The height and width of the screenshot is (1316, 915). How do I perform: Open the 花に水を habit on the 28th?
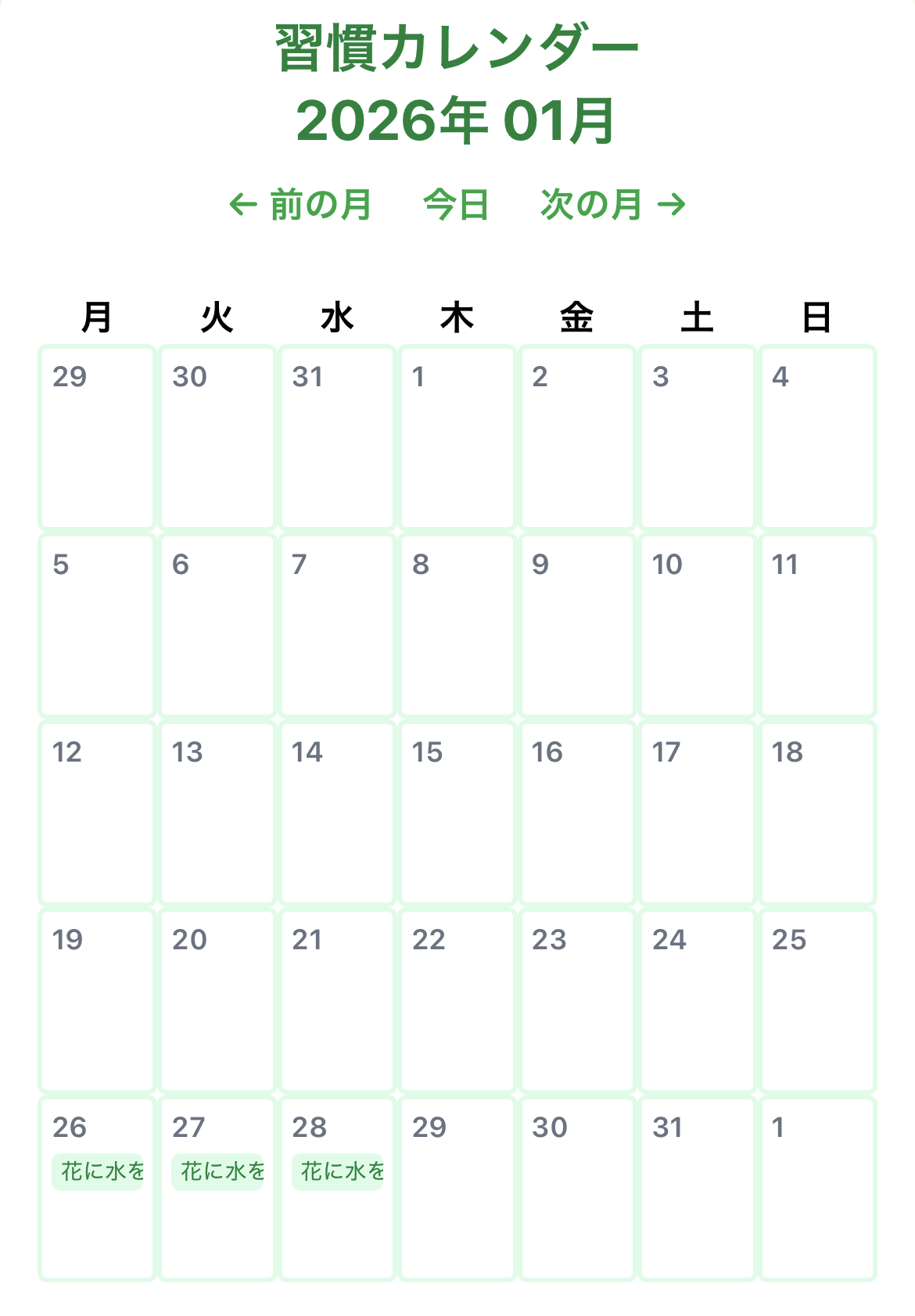338,1171
